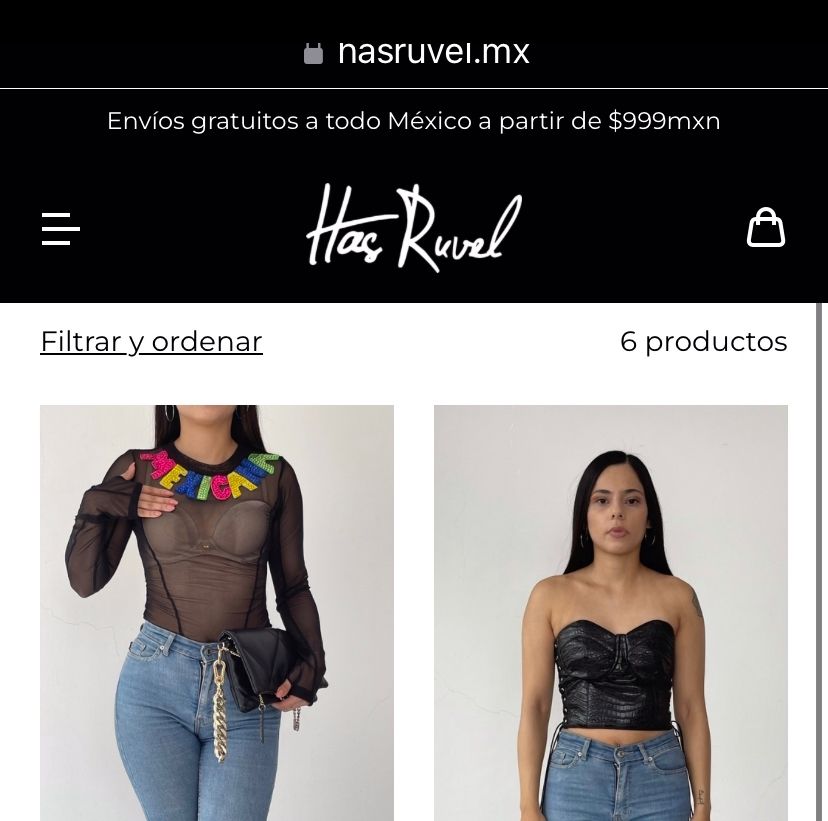Open the shopping bag cart
Viewport: 828px width, 821px height.
point(766,228)
